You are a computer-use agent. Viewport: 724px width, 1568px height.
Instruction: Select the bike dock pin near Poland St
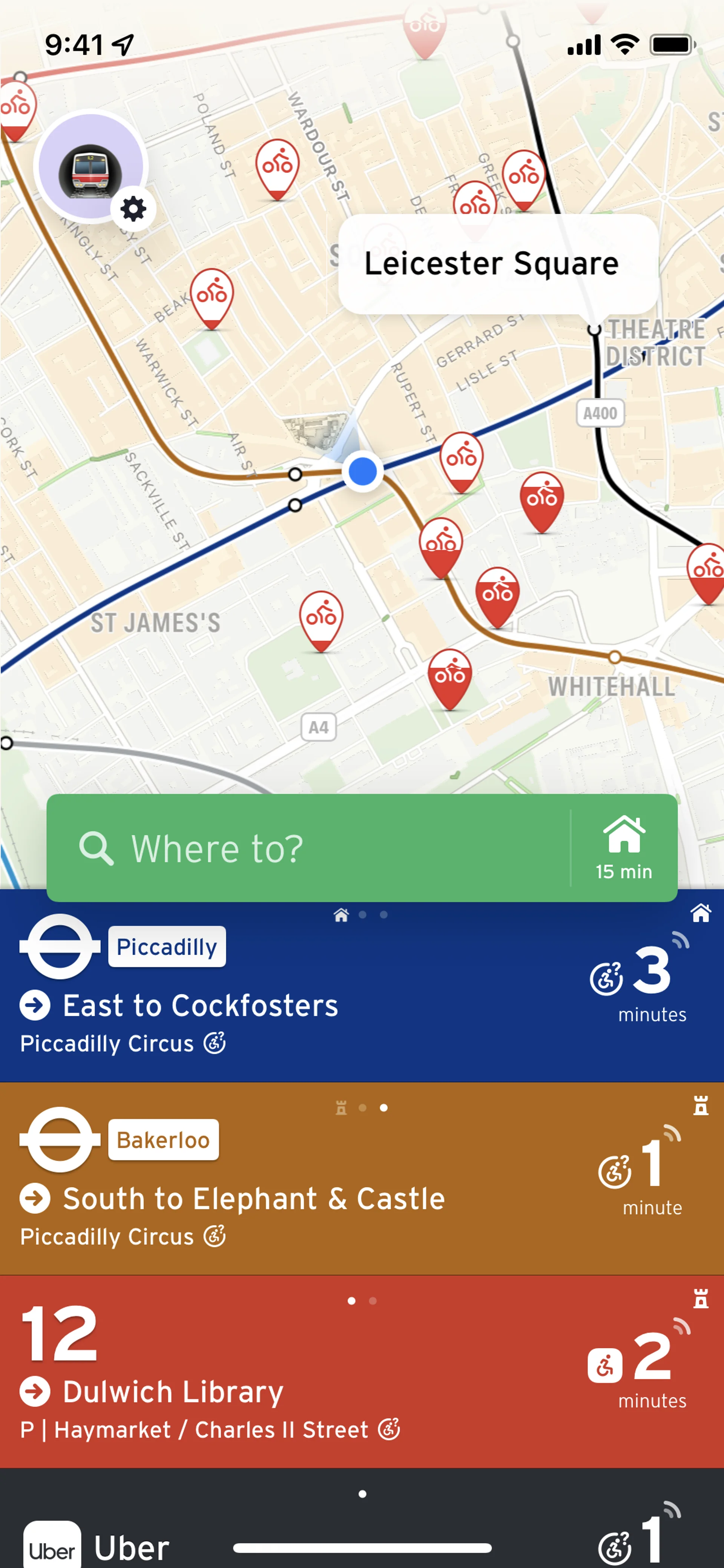[x=278, y=166]
